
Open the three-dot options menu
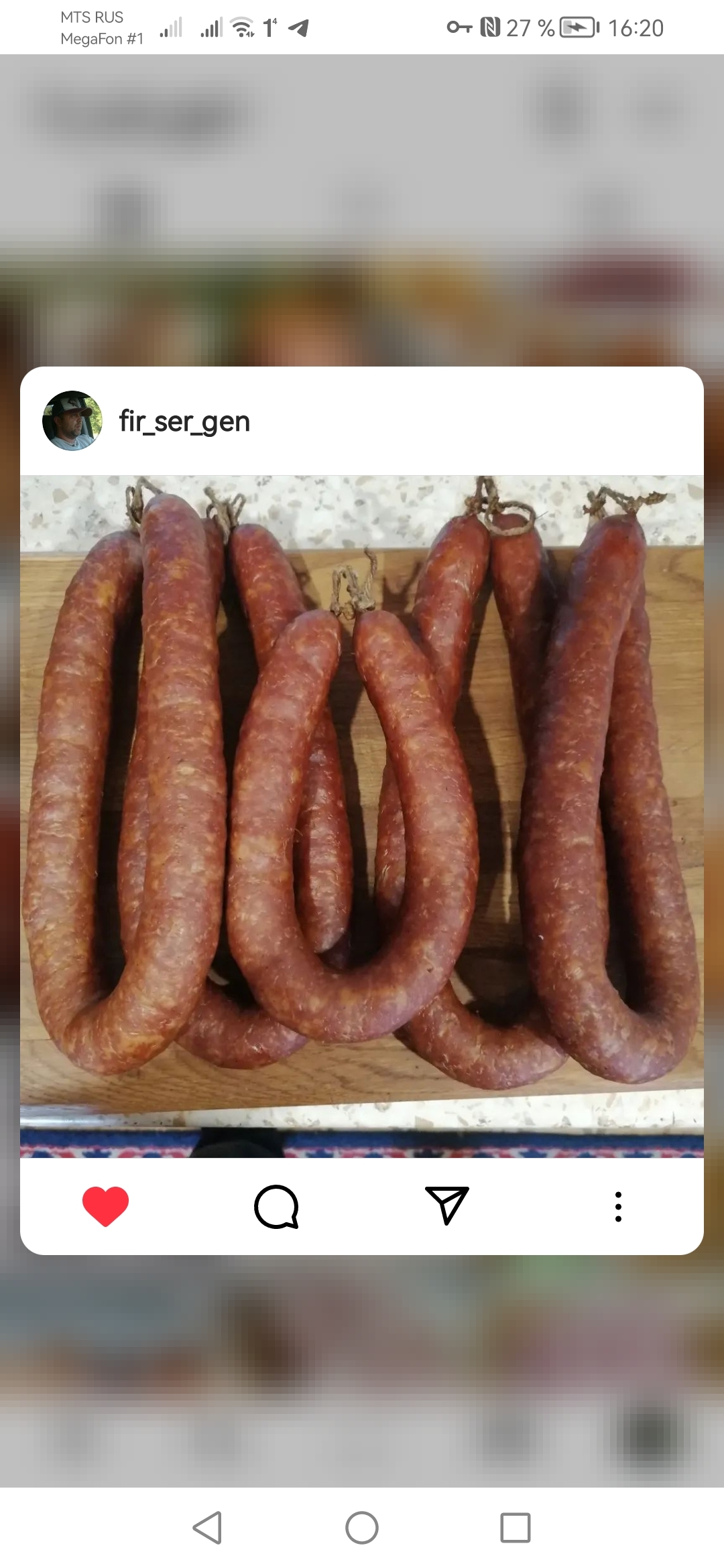click(618, 1207)
